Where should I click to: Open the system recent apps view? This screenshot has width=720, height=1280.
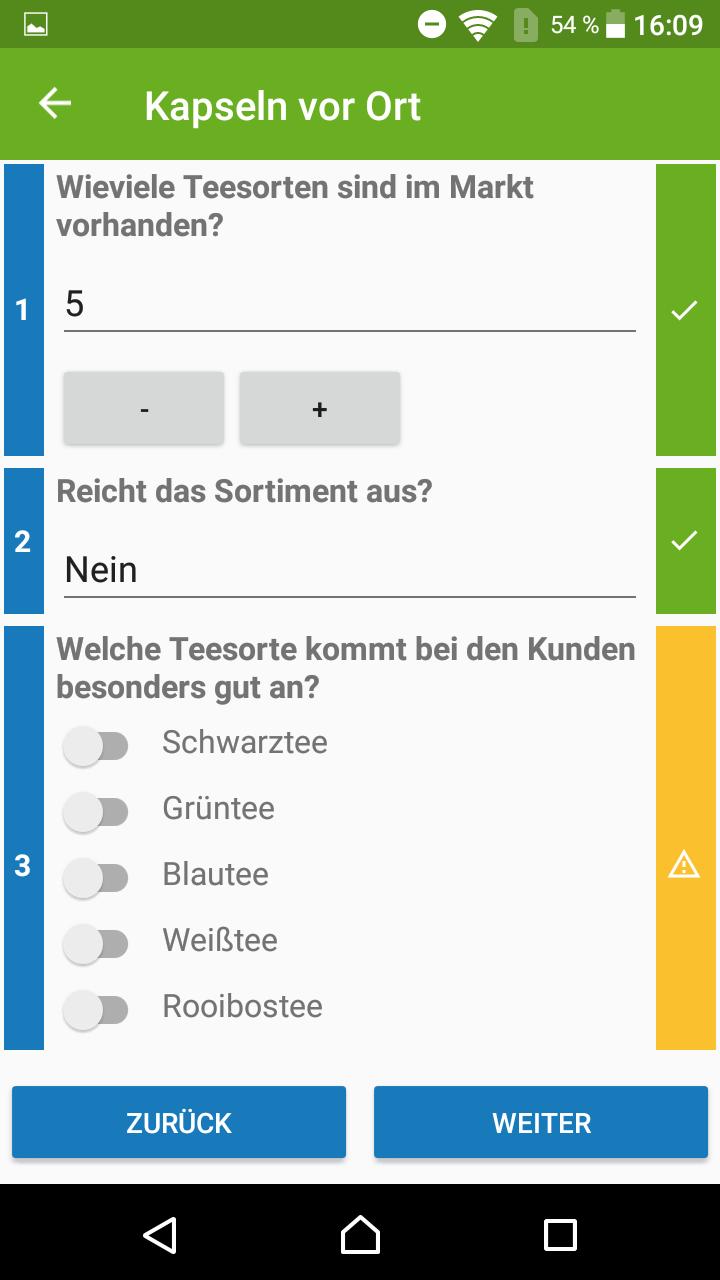[560, 1235]
